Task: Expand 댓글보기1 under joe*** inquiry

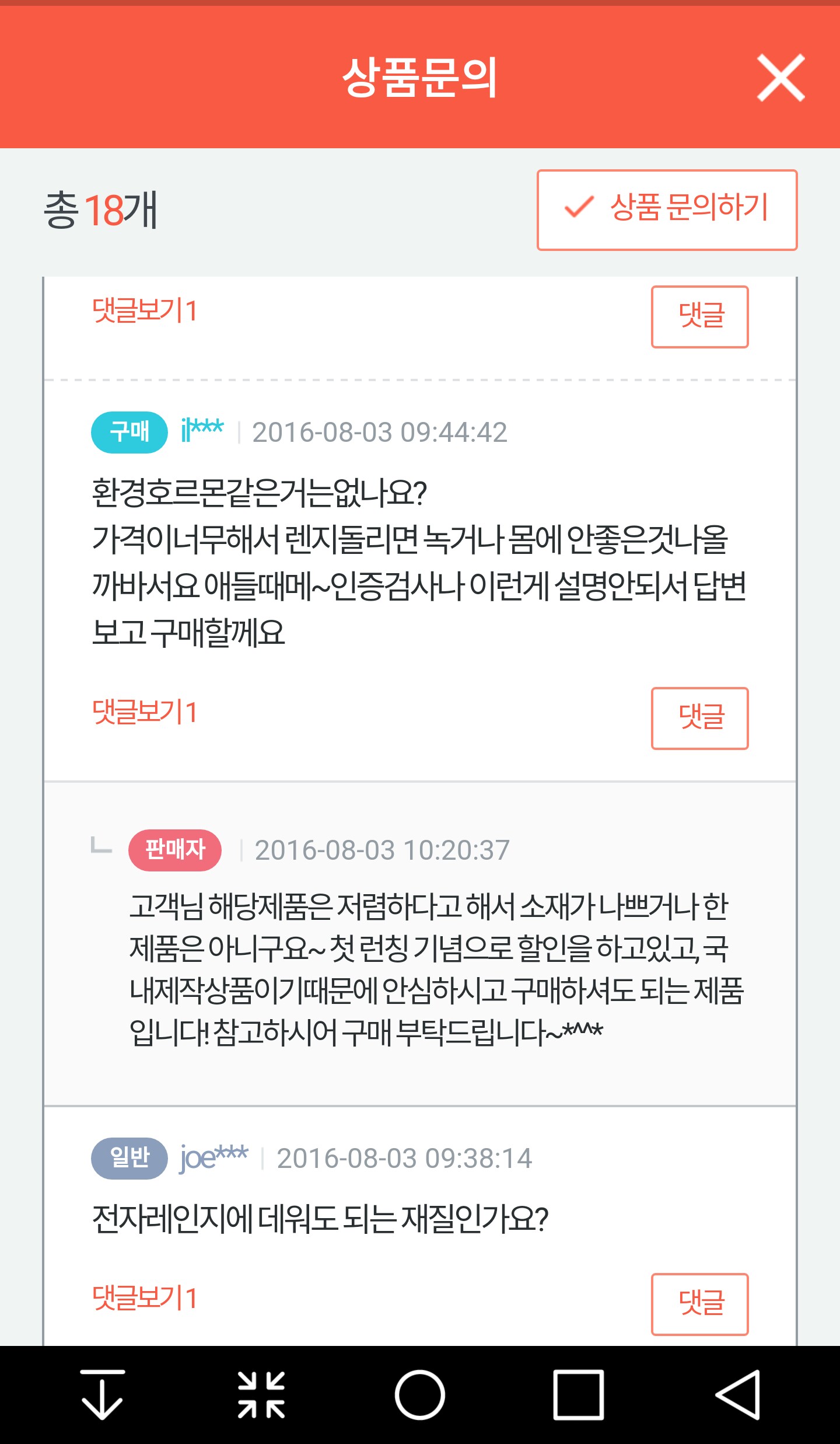Action: (x=145, y=1298)
